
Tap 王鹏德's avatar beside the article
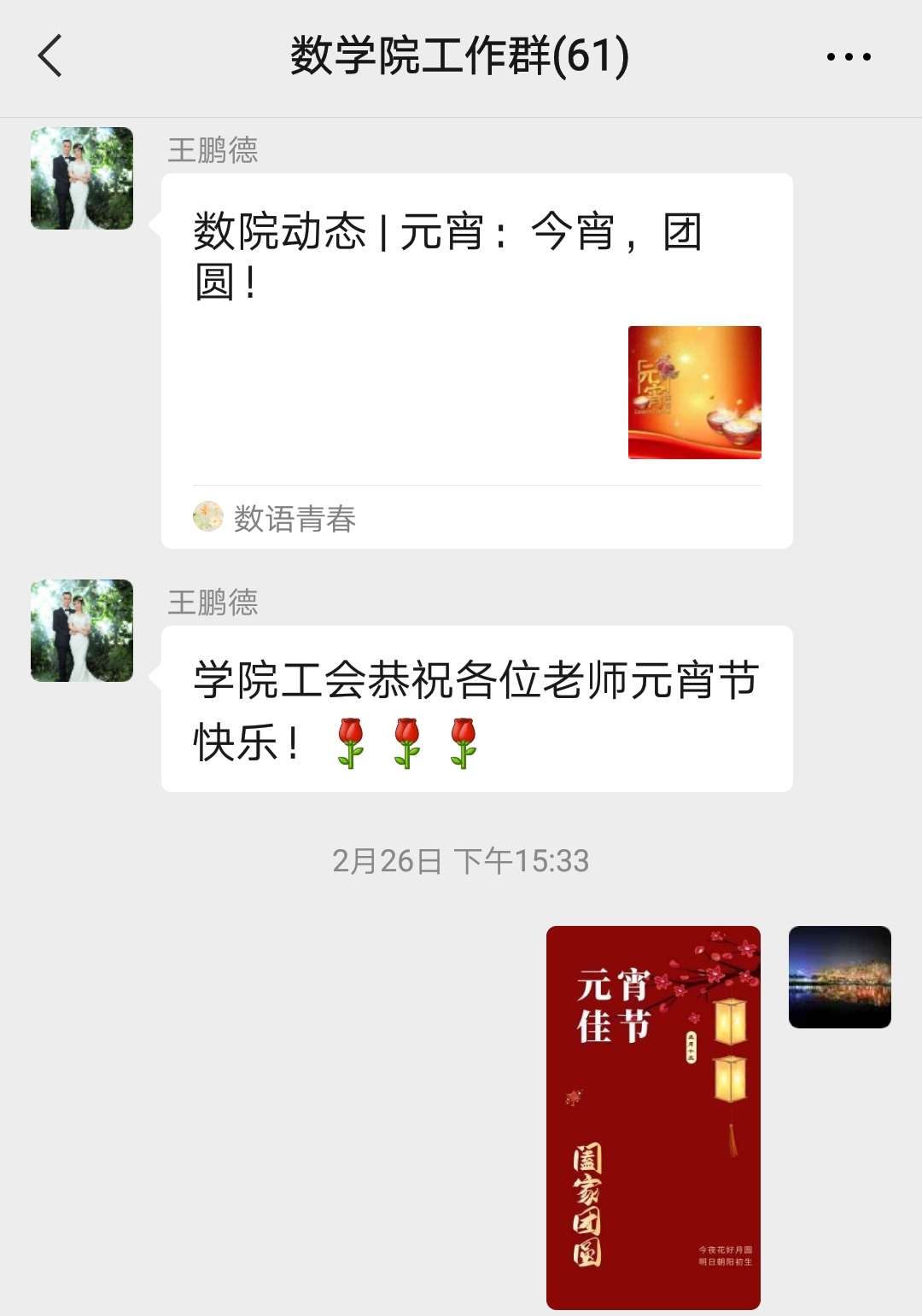pos(82,178)
